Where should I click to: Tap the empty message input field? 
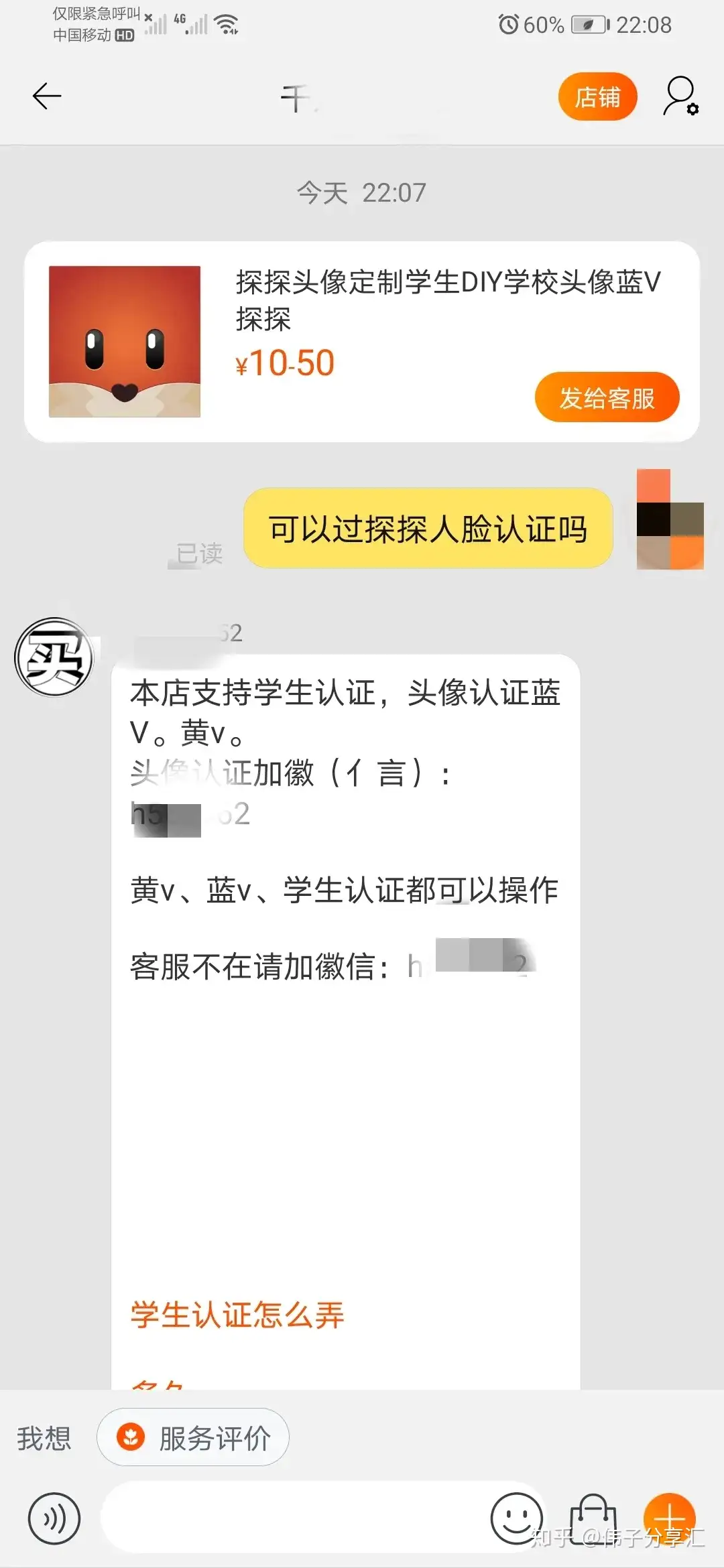click(282, 1518)
